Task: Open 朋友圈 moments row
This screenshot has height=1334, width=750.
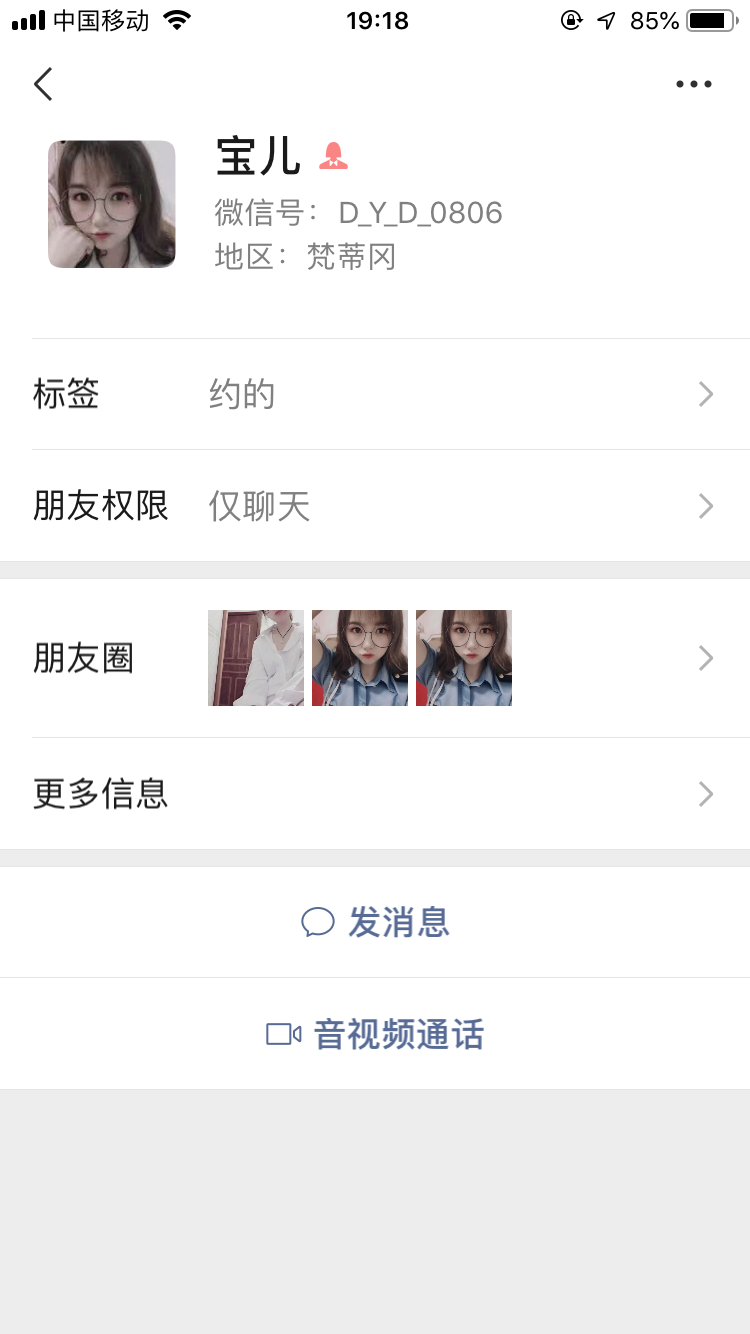Action: [375, 658]
